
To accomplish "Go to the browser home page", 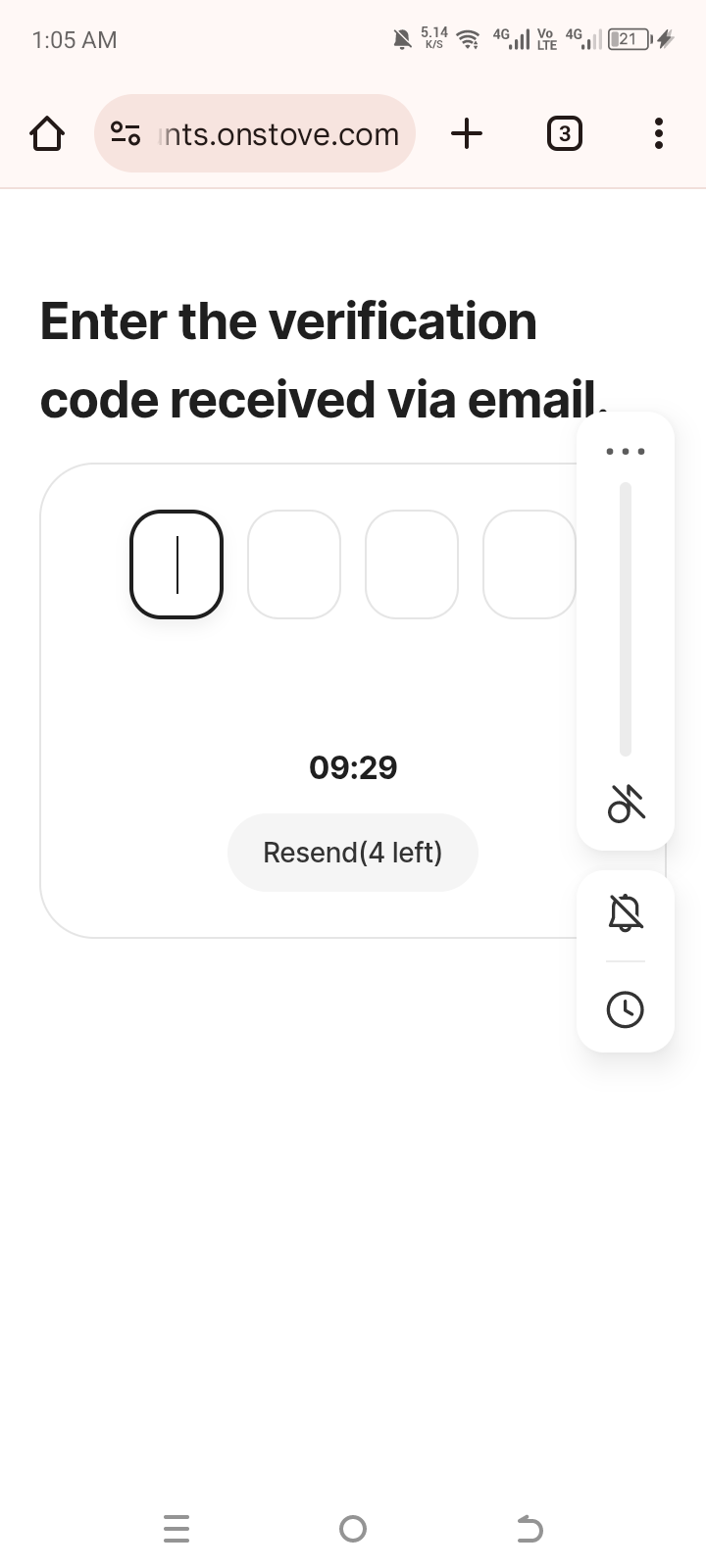I will pos(47,133).
